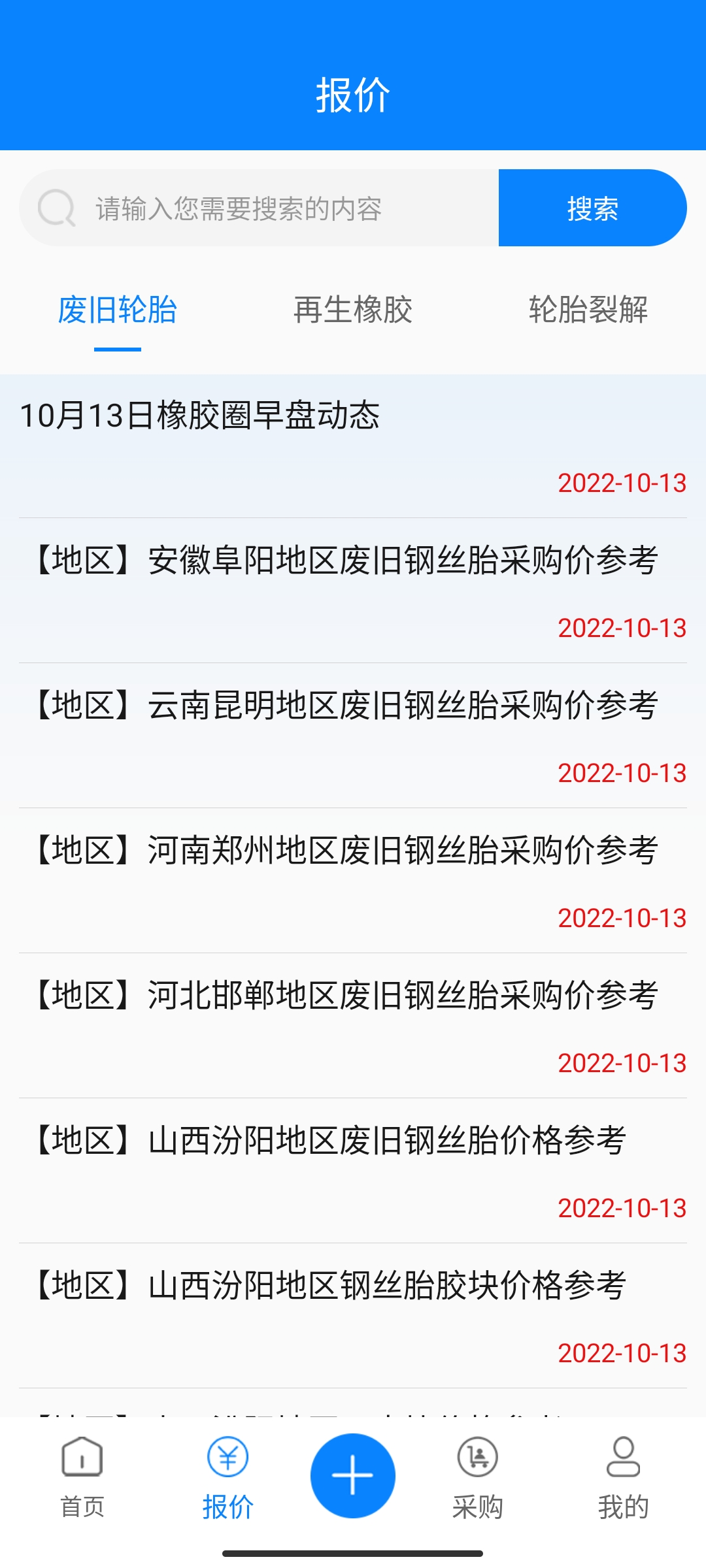
Task: Switch to the 轮胎裂解 tab
Action: tap(588, 310)
